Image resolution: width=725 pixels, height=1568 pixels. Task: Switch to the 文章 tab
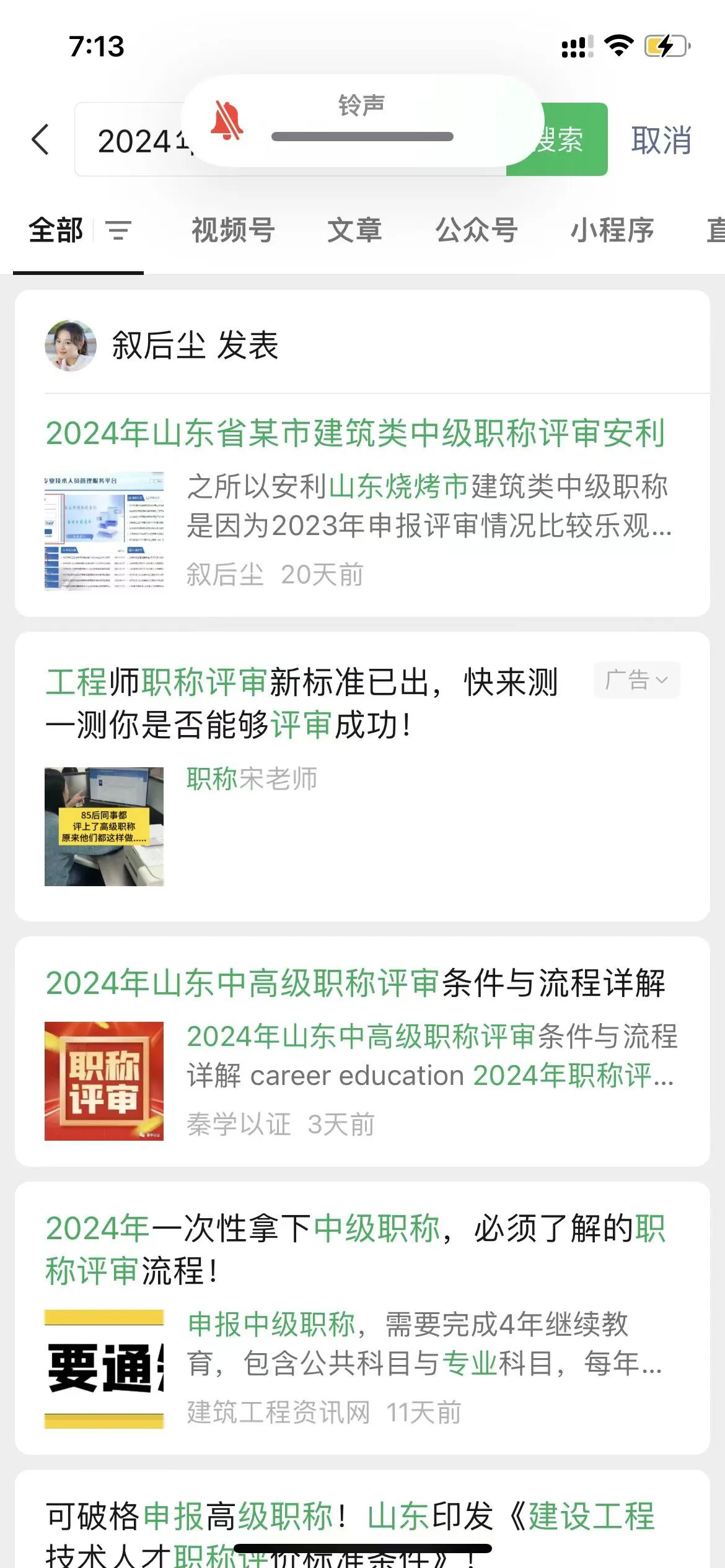[354, 230]
